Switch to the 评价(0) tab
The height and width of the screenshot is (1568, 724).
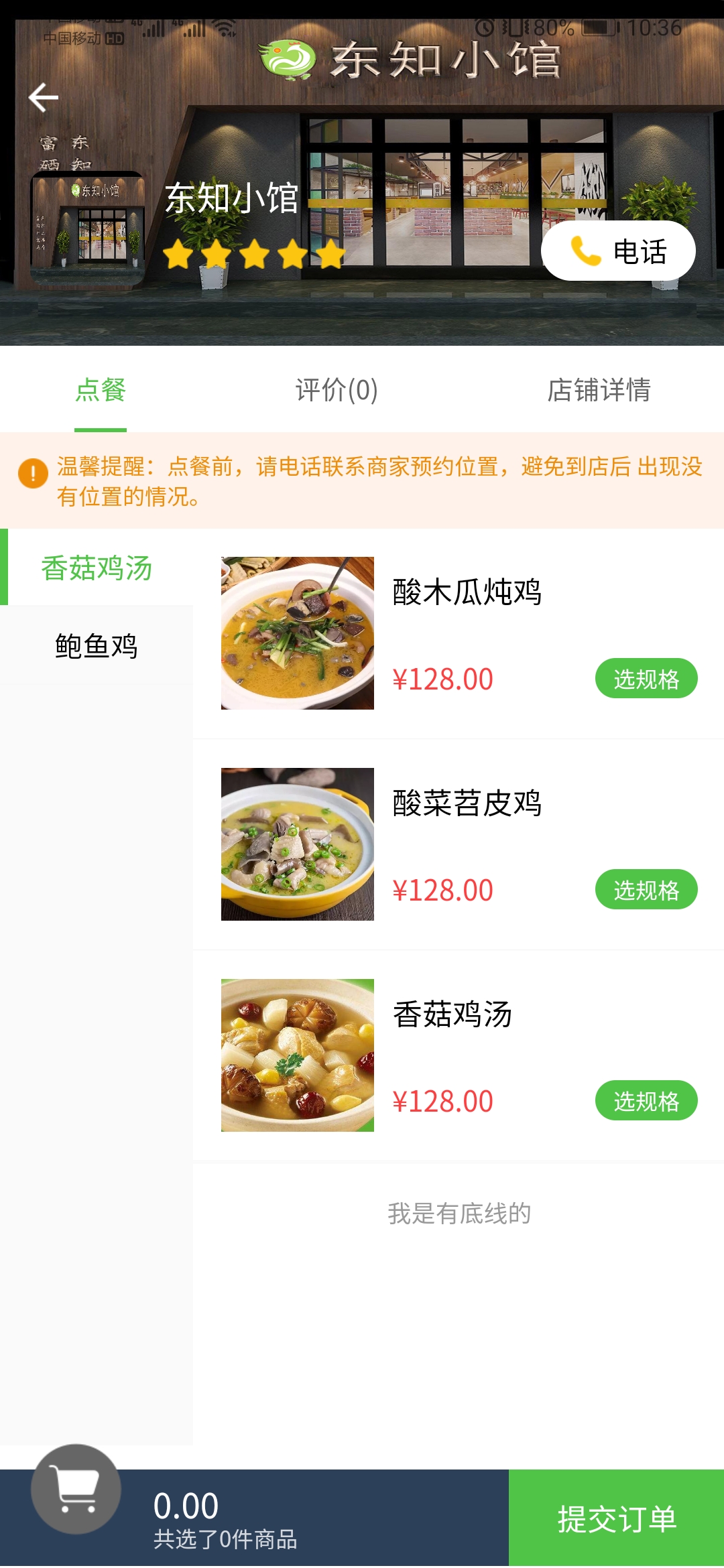337,392
